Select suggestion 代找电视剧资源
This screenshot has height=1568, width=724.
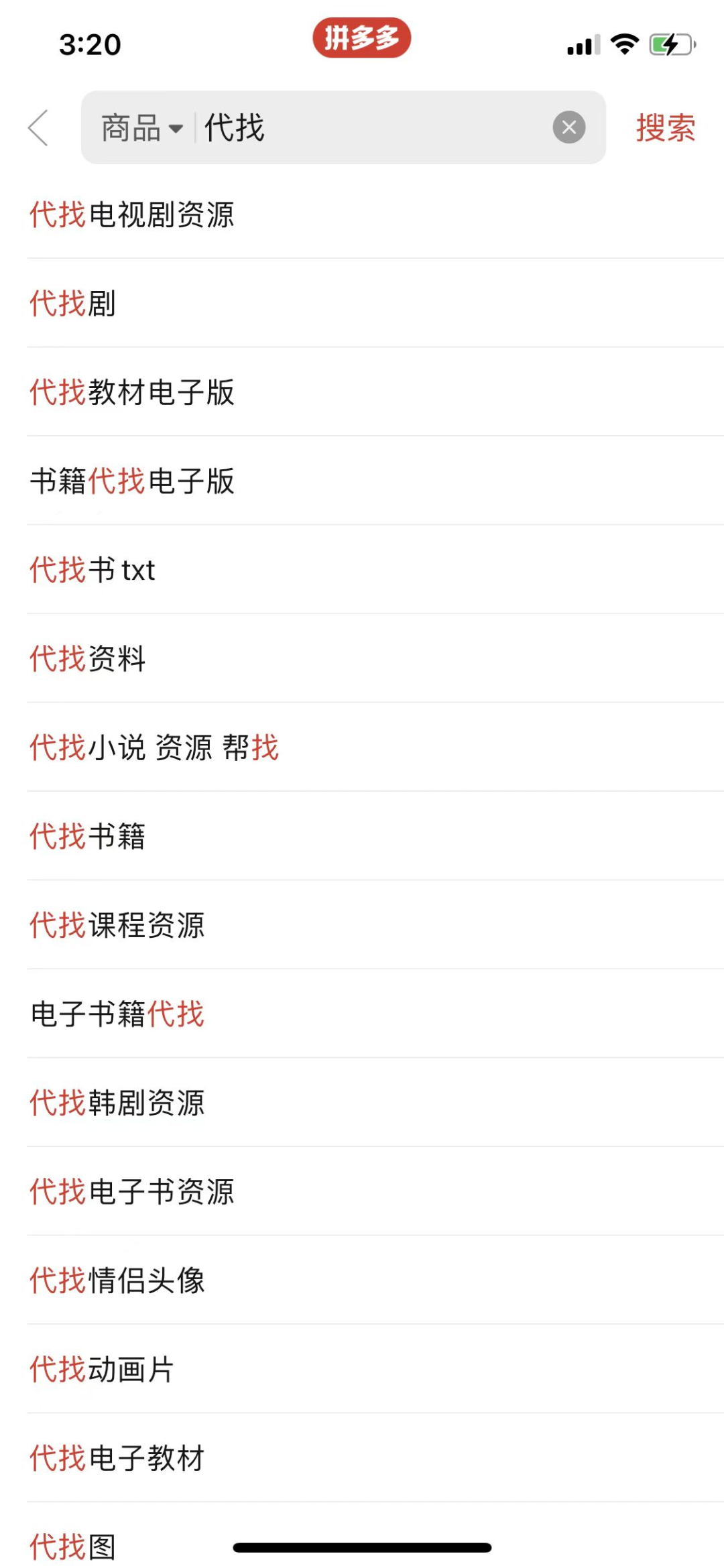pos(133,215)
